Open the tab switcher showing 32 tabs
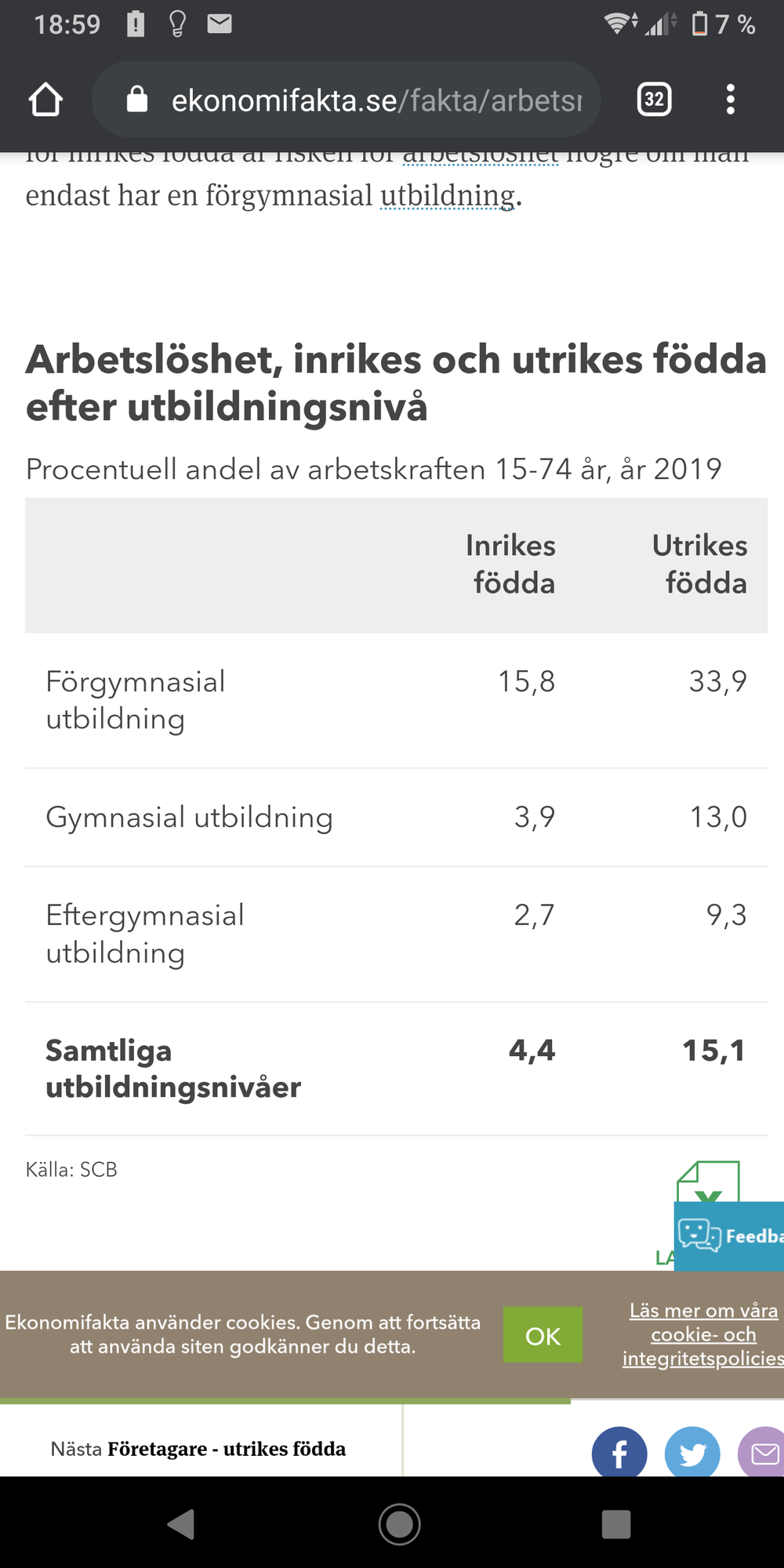This screenshot has width=784, height=1568. tap(655, 100)
